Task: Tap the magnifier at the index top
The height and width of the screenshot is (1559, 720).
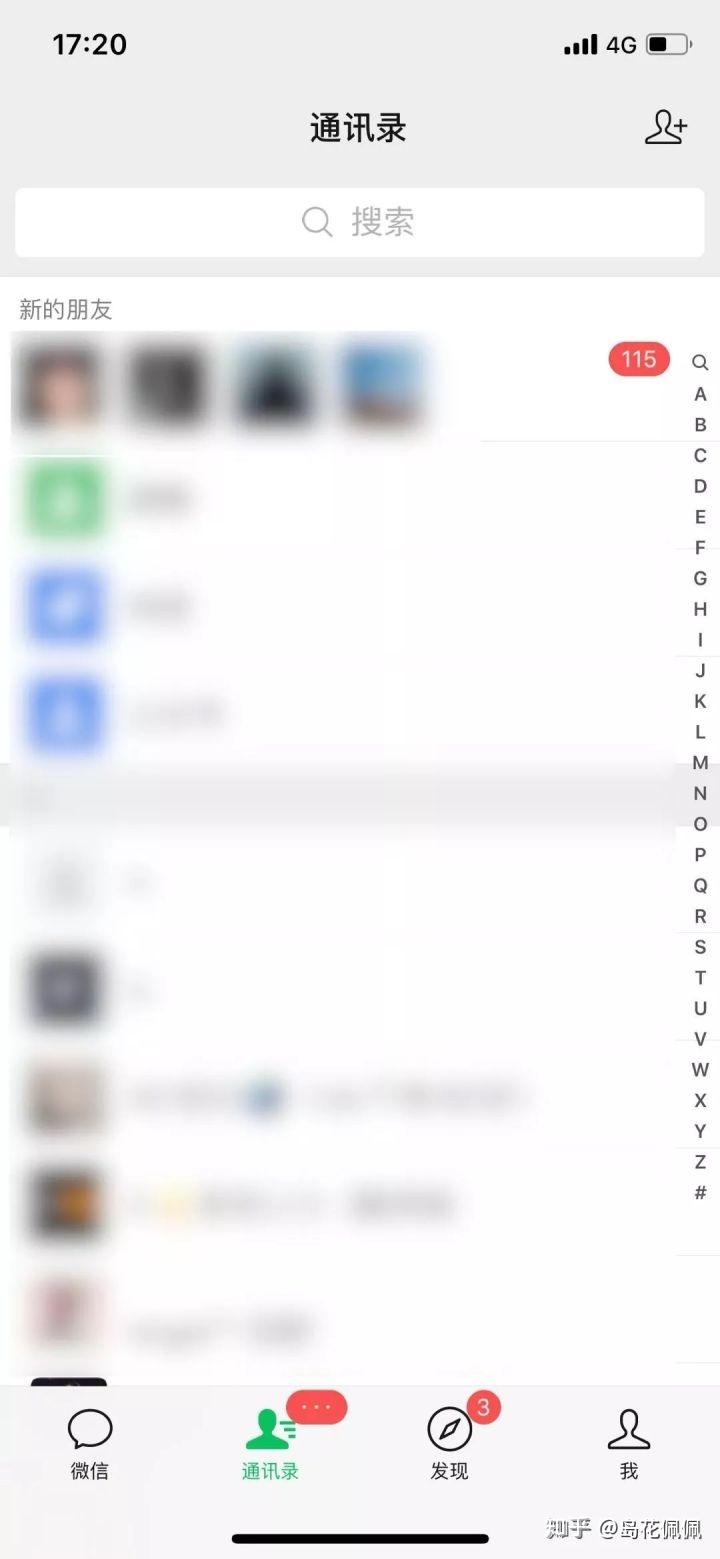Action: click(x=700, y=363)
